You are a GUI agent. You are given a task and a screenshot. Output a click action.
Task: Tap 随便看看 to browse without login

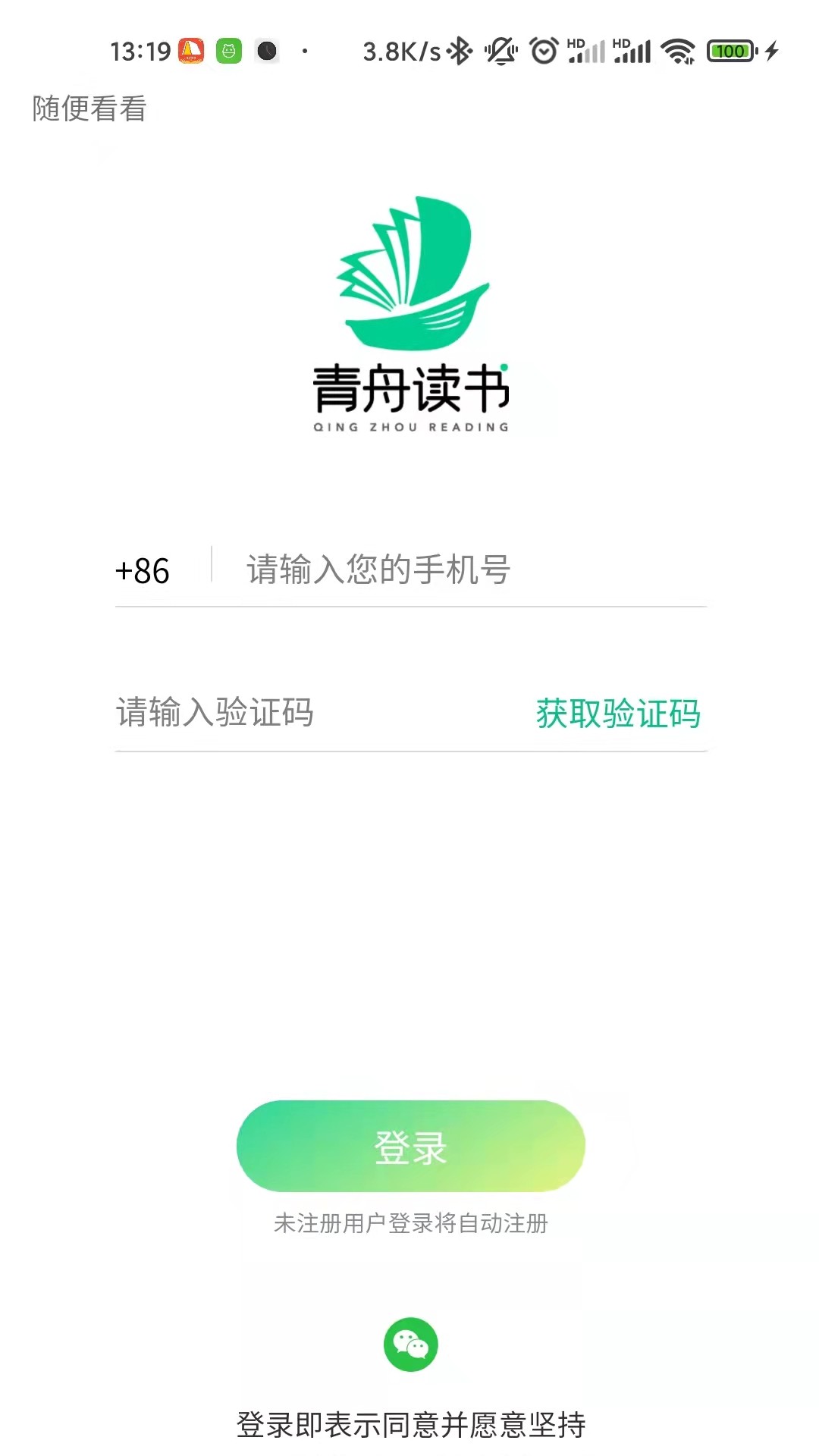89,108
